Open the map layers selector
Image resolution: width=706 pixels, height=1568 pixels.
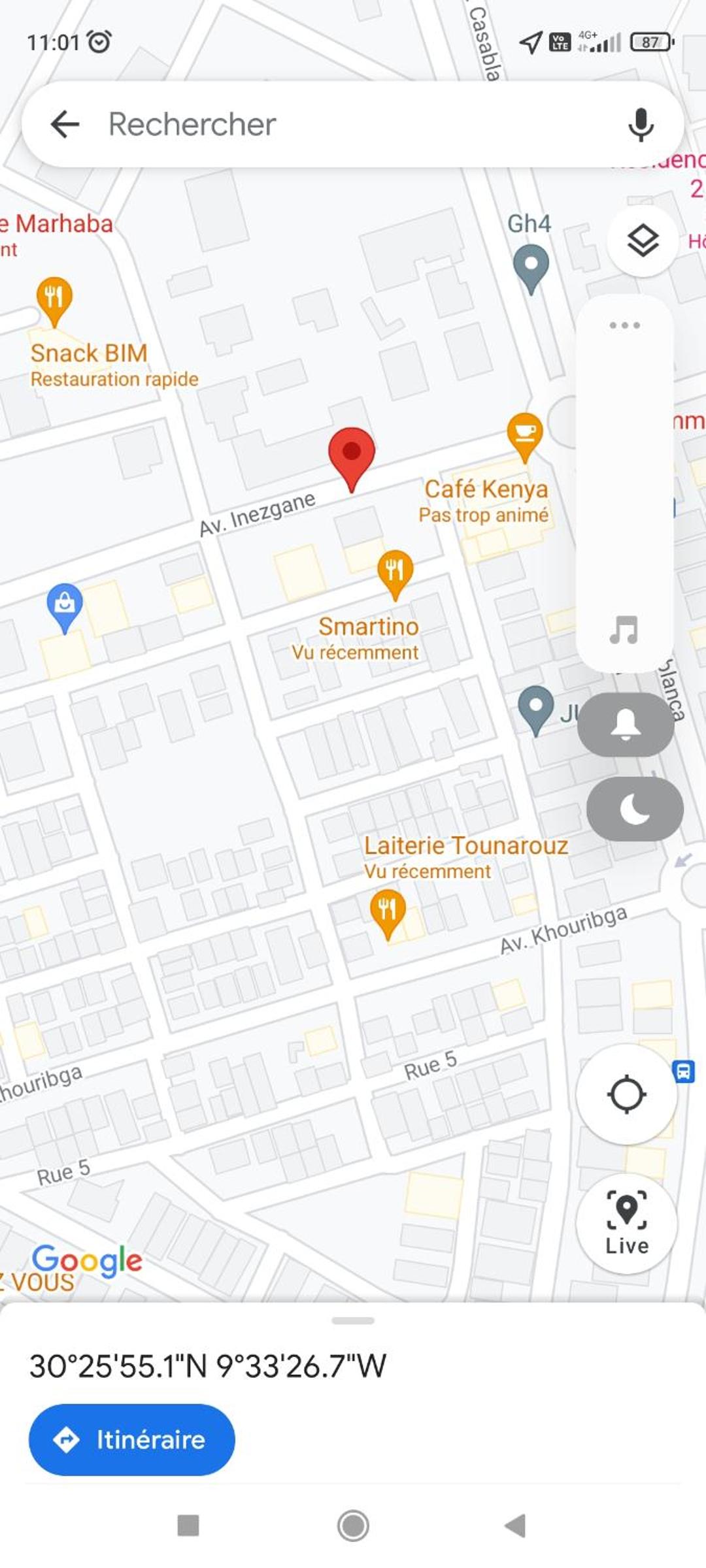643,241
